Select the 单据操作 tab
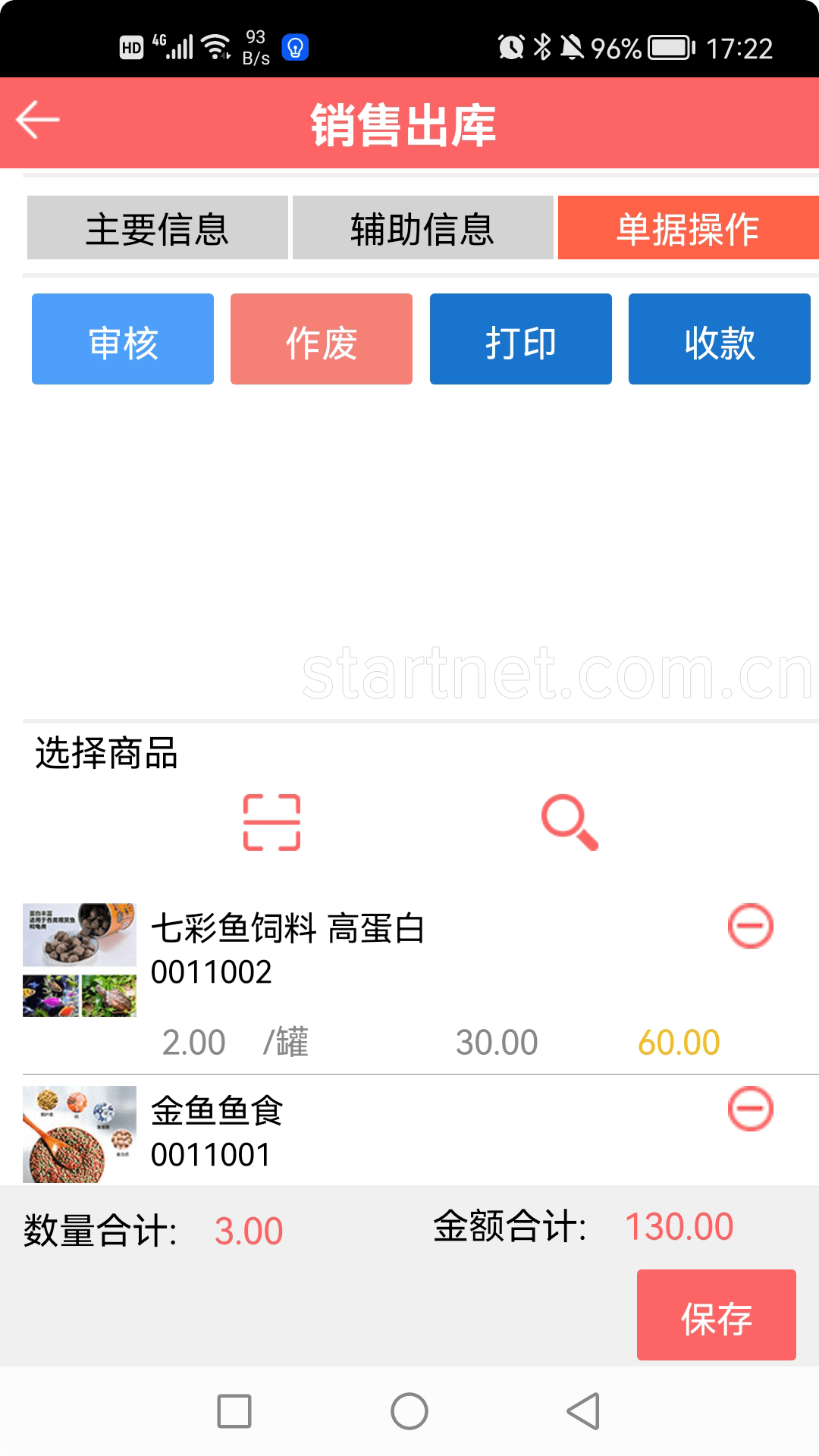819x1456 pixels. point(687,228)
